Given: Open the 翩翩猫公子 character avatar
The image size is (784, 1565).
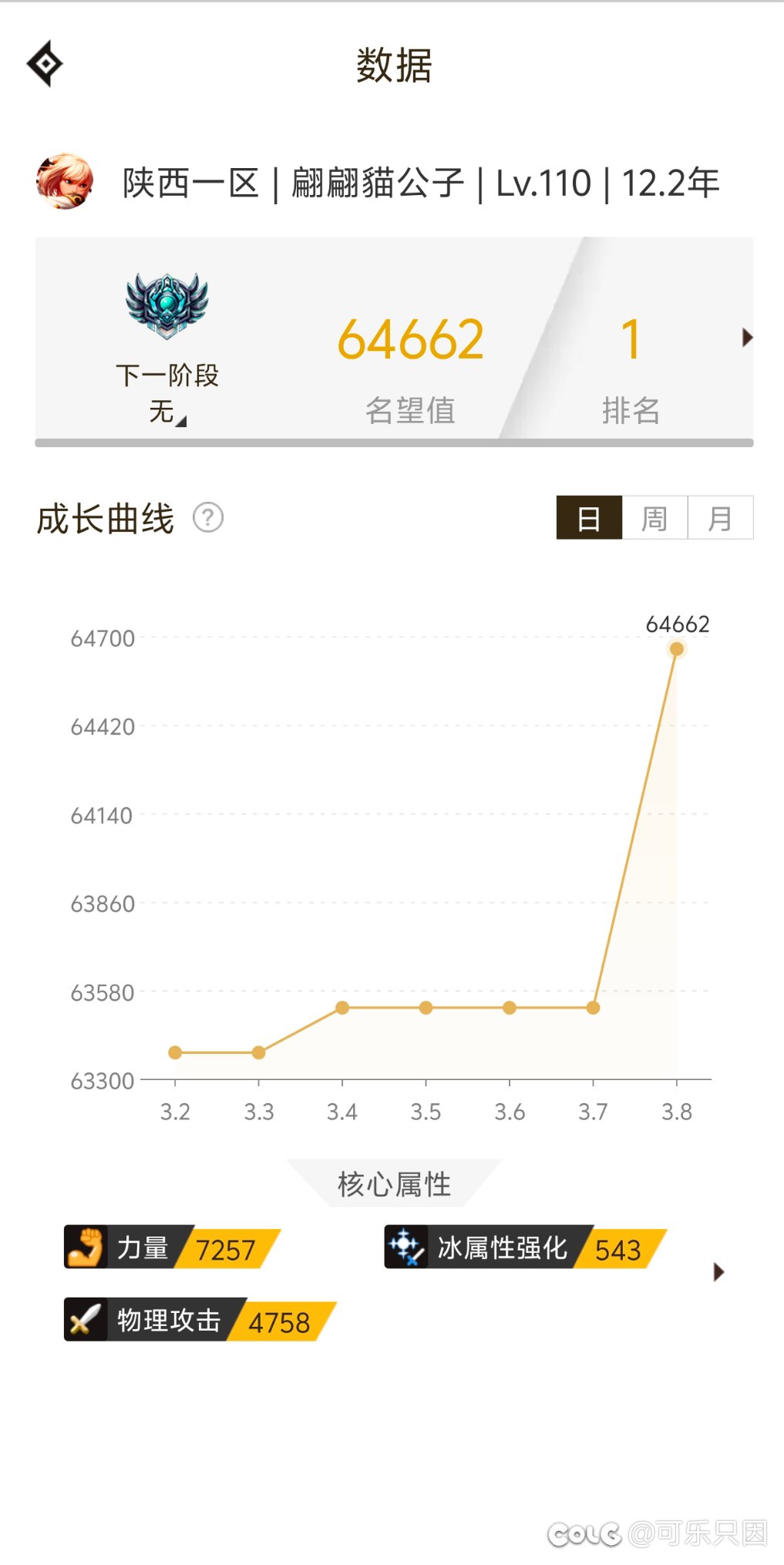Looking at the screenshot, I should pos(65,182).
